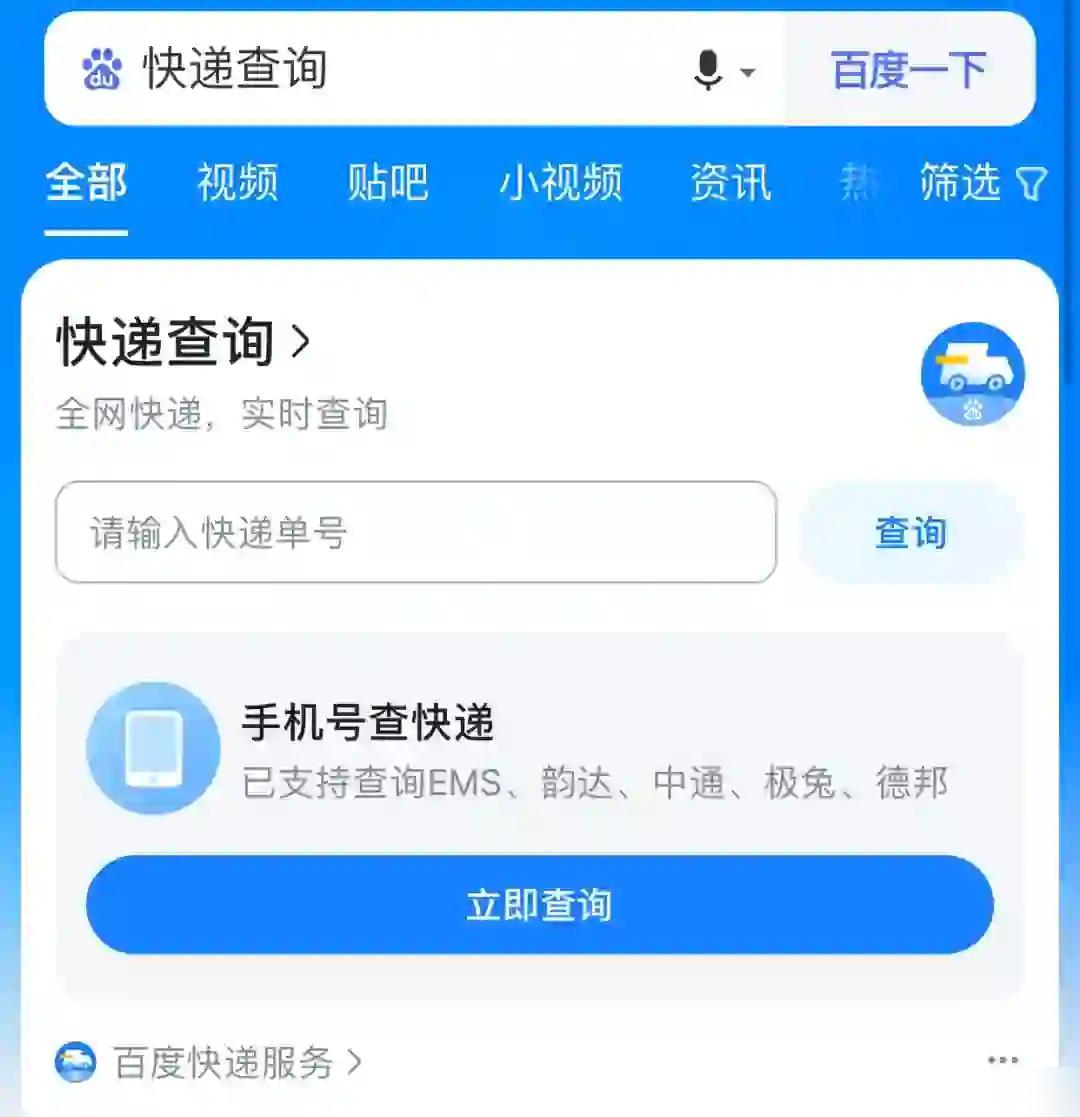Tap the blue phone icon for 手机号查快递
The height and width of the screenshot is (1117, 1080).
point(153,748)
